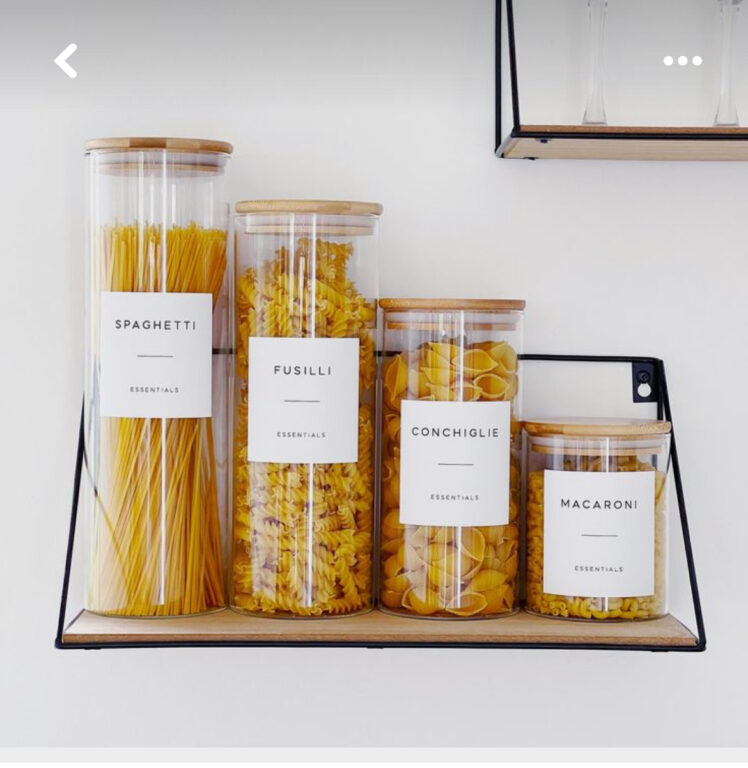
Task: Open the three-dot overflow menu
Action: click(682, 61)
